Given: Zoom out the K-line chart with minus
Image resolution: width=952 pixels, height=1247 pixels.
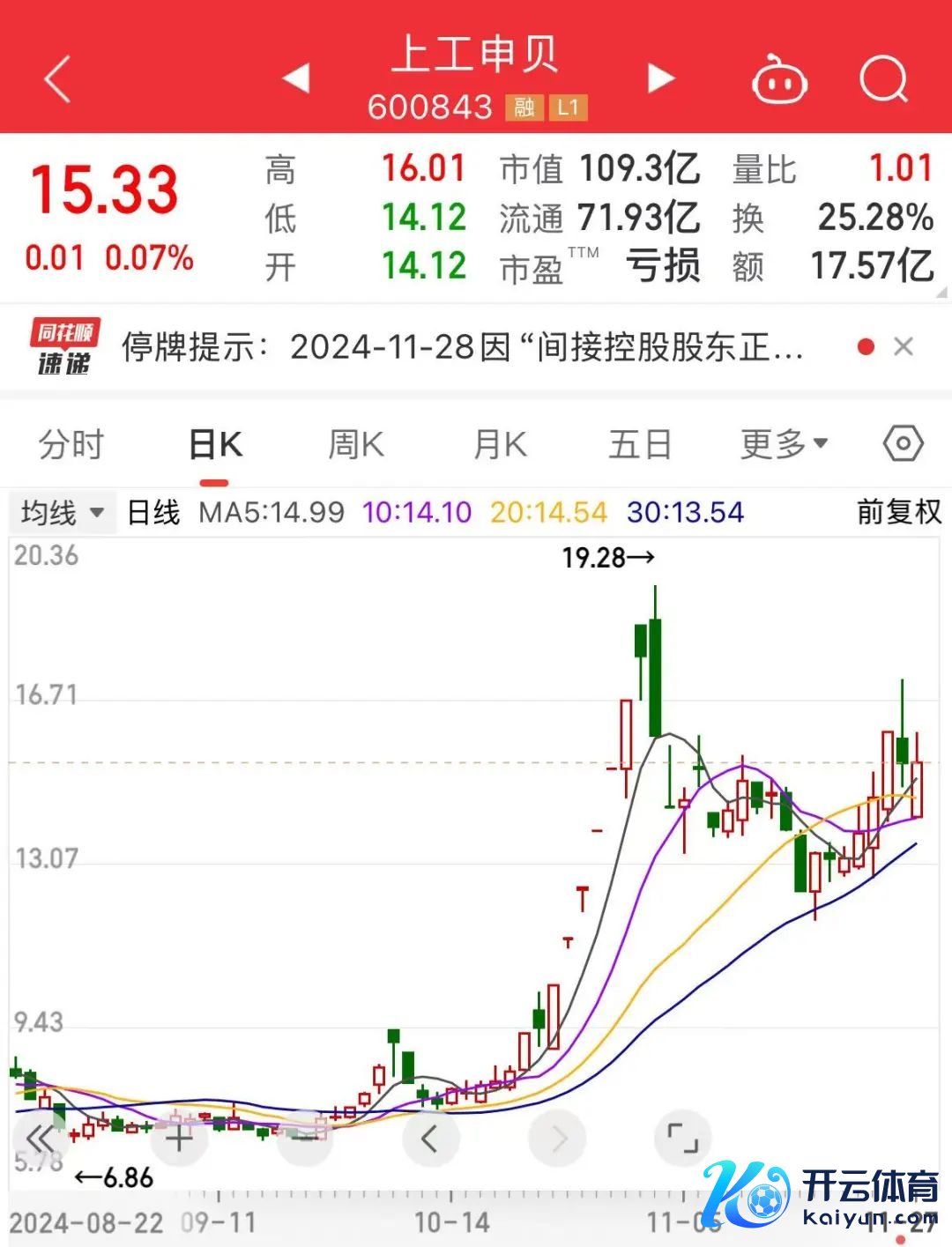Looking at the screenshot, I should (304, 1139).
